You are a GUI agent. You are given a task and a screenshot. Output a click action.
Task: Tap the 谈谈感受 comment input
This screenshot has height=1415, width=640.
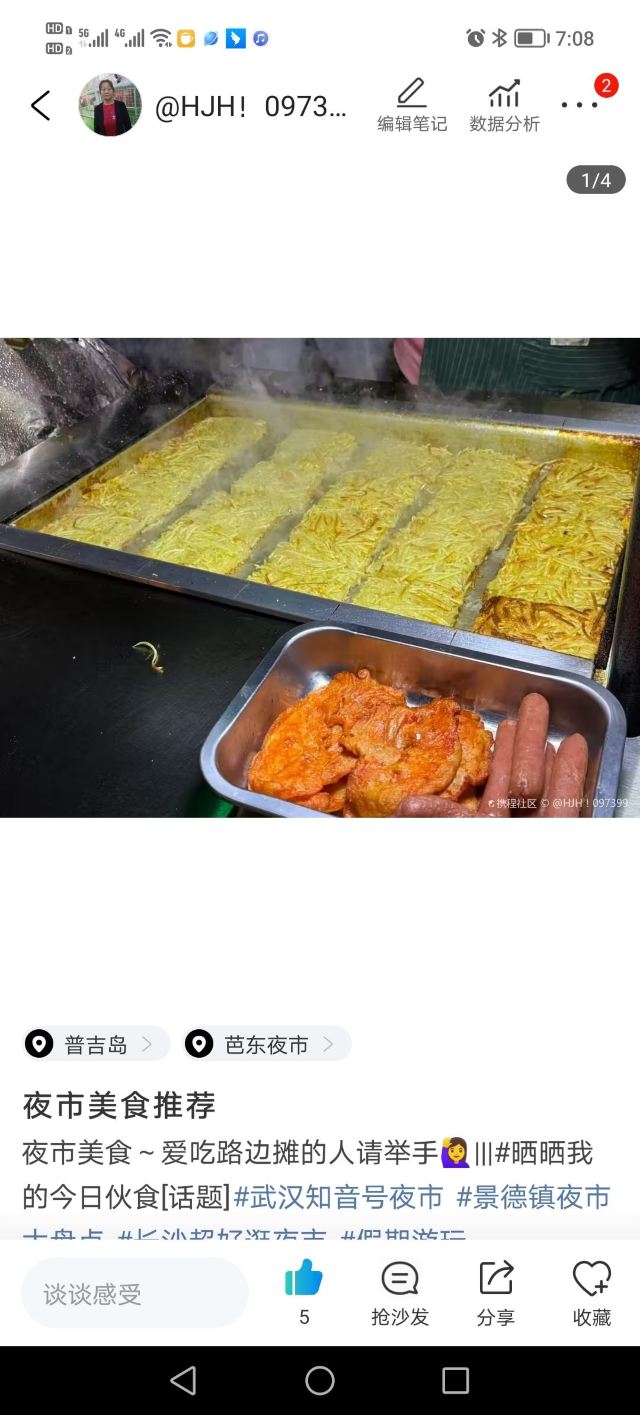coord(135,1293)
